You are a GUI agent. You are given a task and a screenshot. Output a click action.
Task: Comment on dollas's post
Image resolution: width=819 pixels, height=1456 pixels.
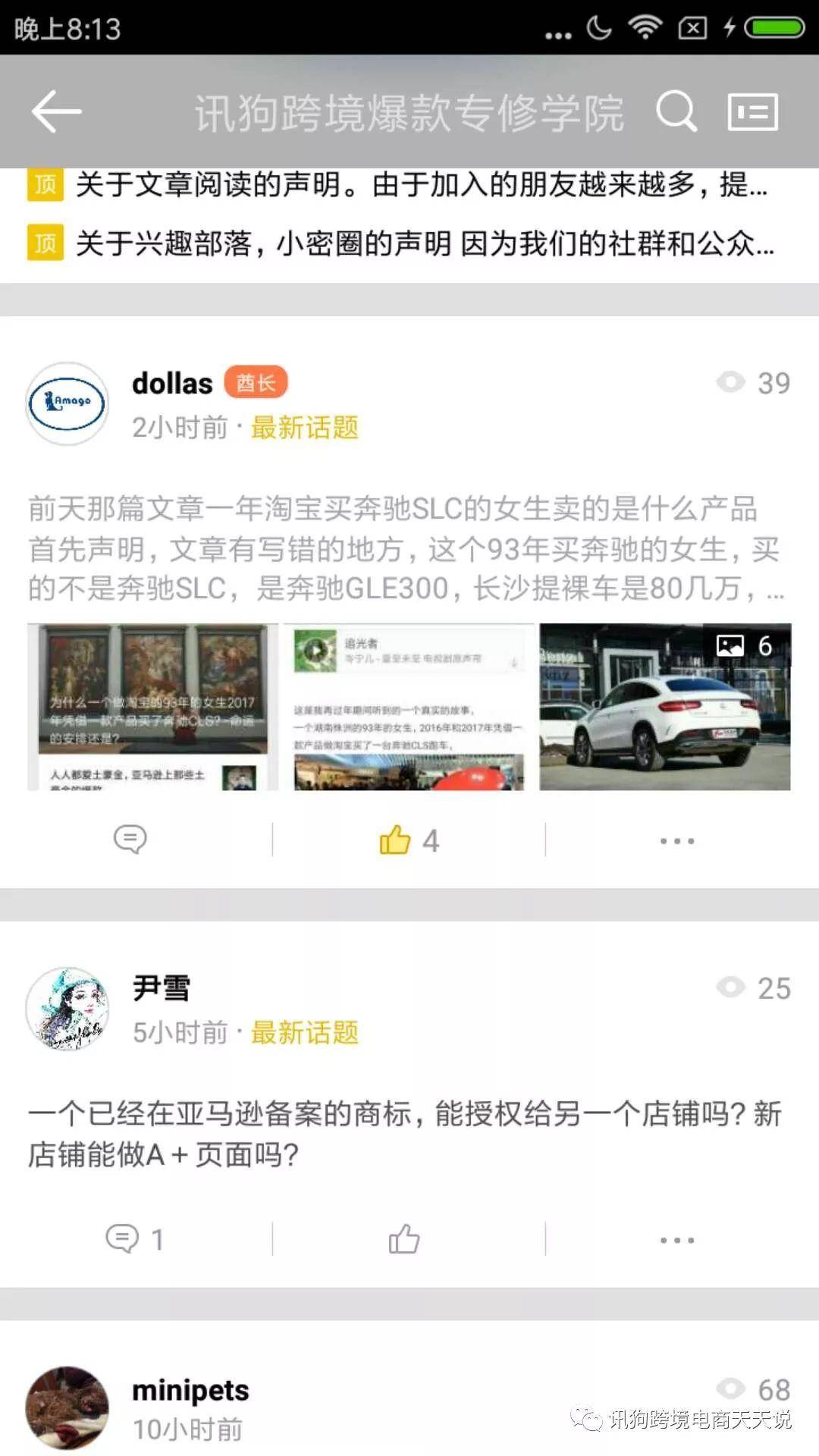click(130, 839)
